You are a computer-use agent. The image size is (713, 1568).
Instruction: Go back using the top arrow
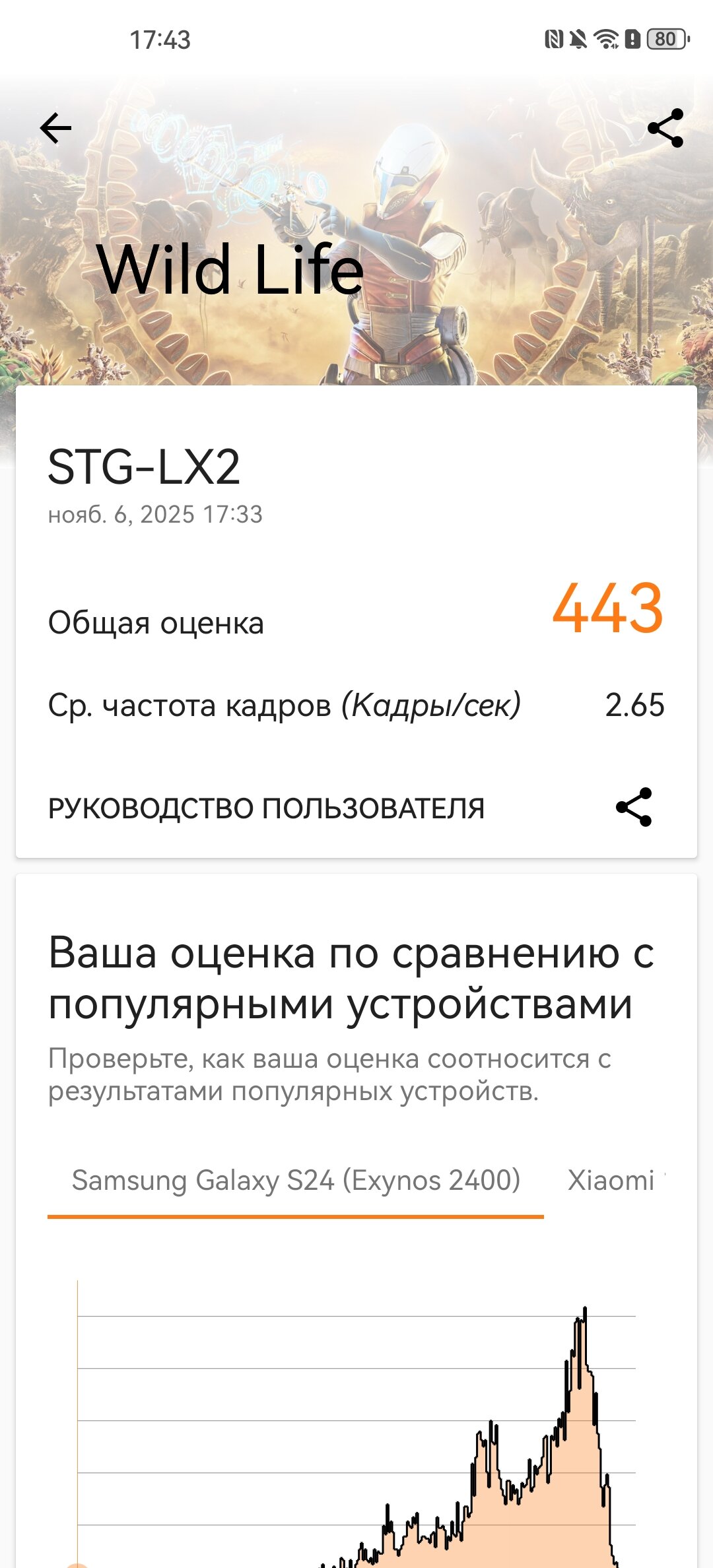click(x=55, y=128)
